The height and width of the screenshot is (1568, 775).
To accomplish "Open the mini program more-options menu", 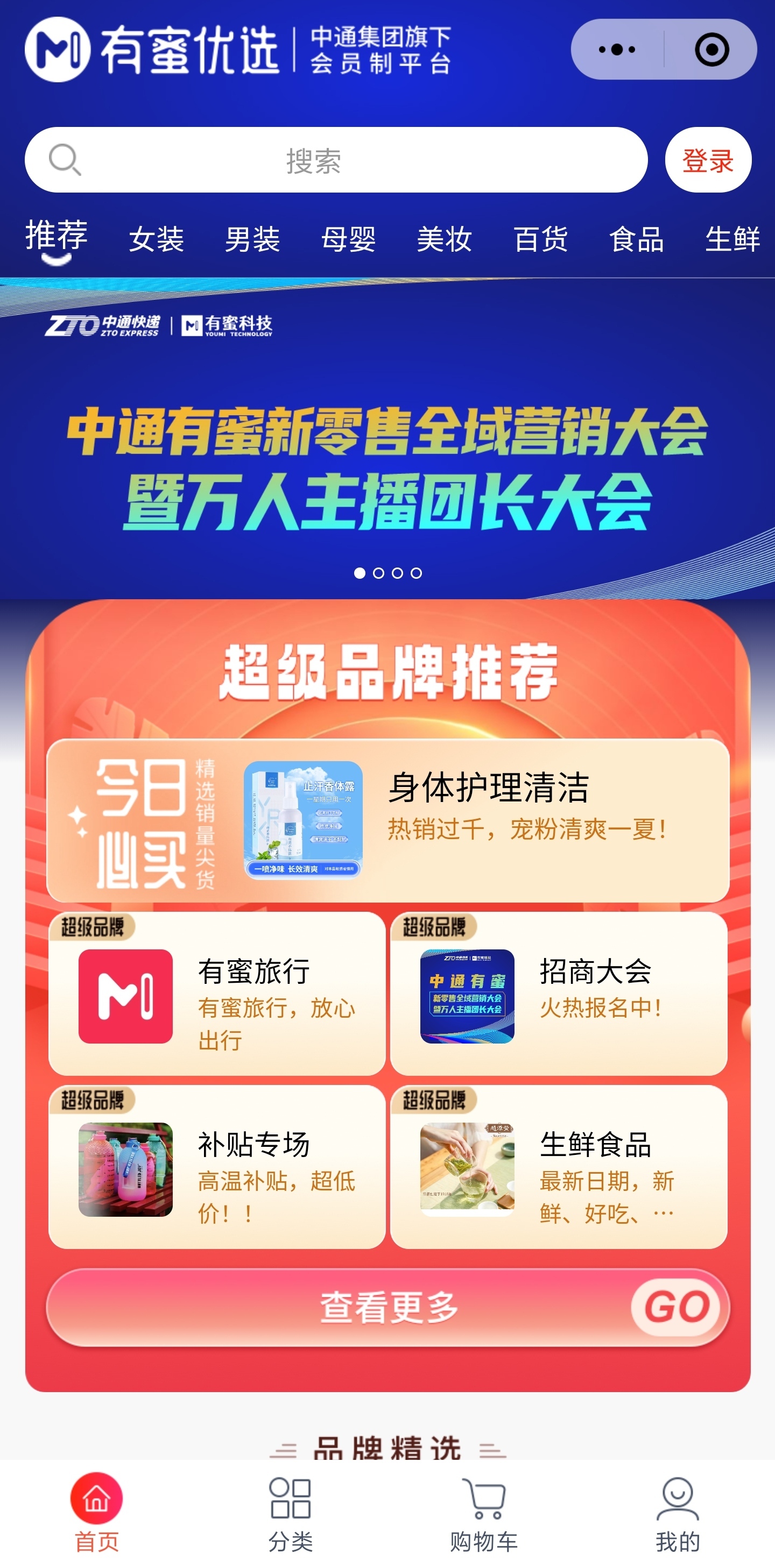I will [617, 50].
